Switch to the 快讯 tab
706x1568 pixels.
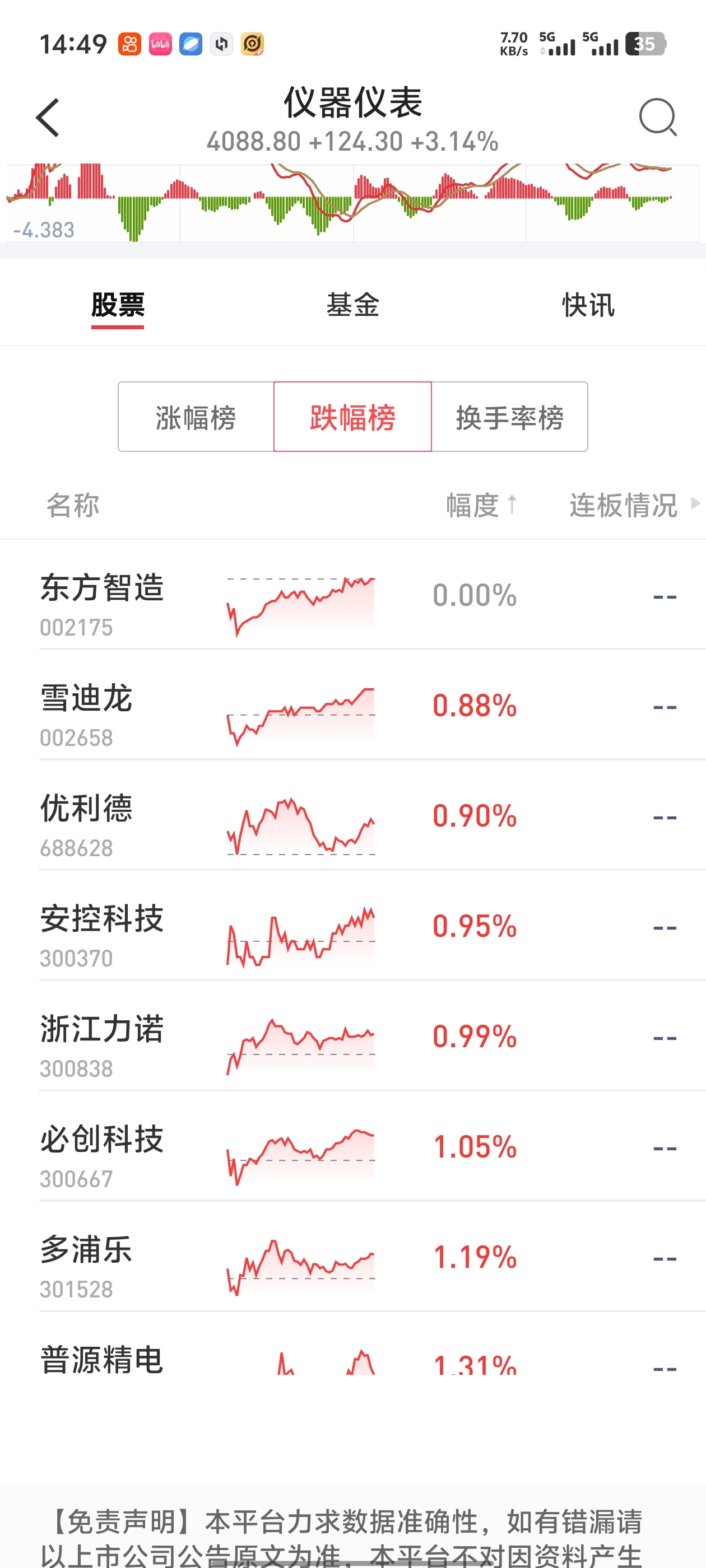click(588, 305)
